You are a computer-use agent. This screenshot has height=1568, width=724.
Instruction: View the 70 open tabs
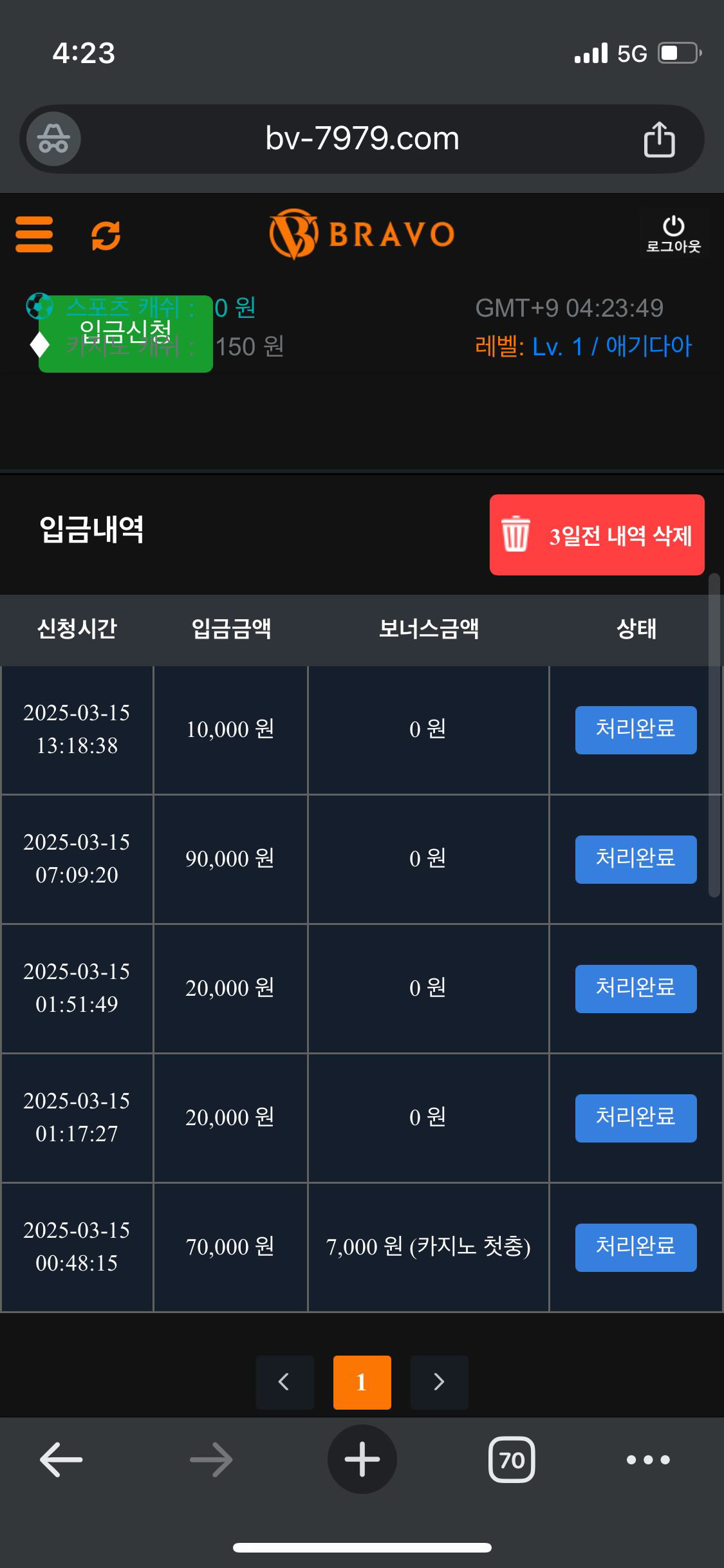tap(512, 1459)
